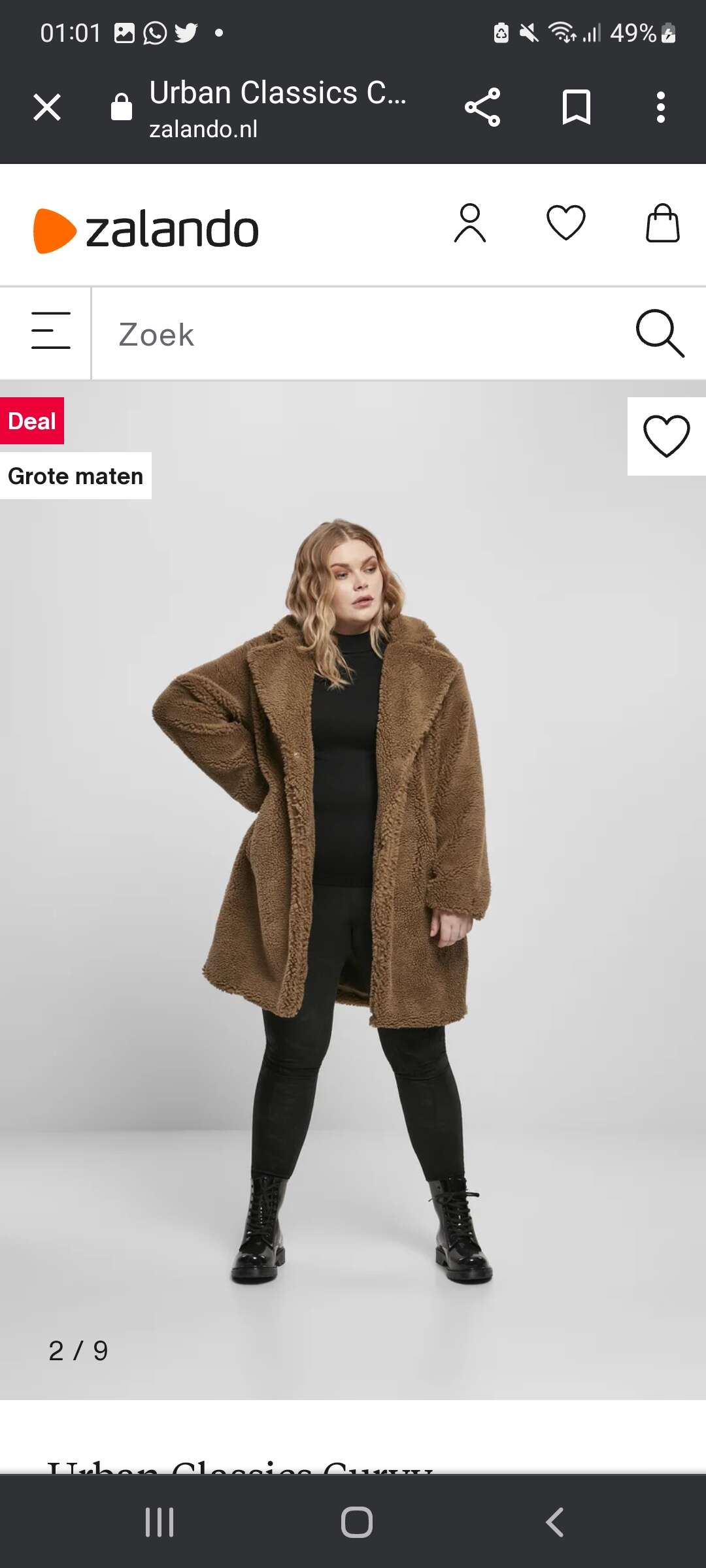Open the hamburger category menu
The height and width of the screenshot is (1568, 706).
tap(51, 331)
